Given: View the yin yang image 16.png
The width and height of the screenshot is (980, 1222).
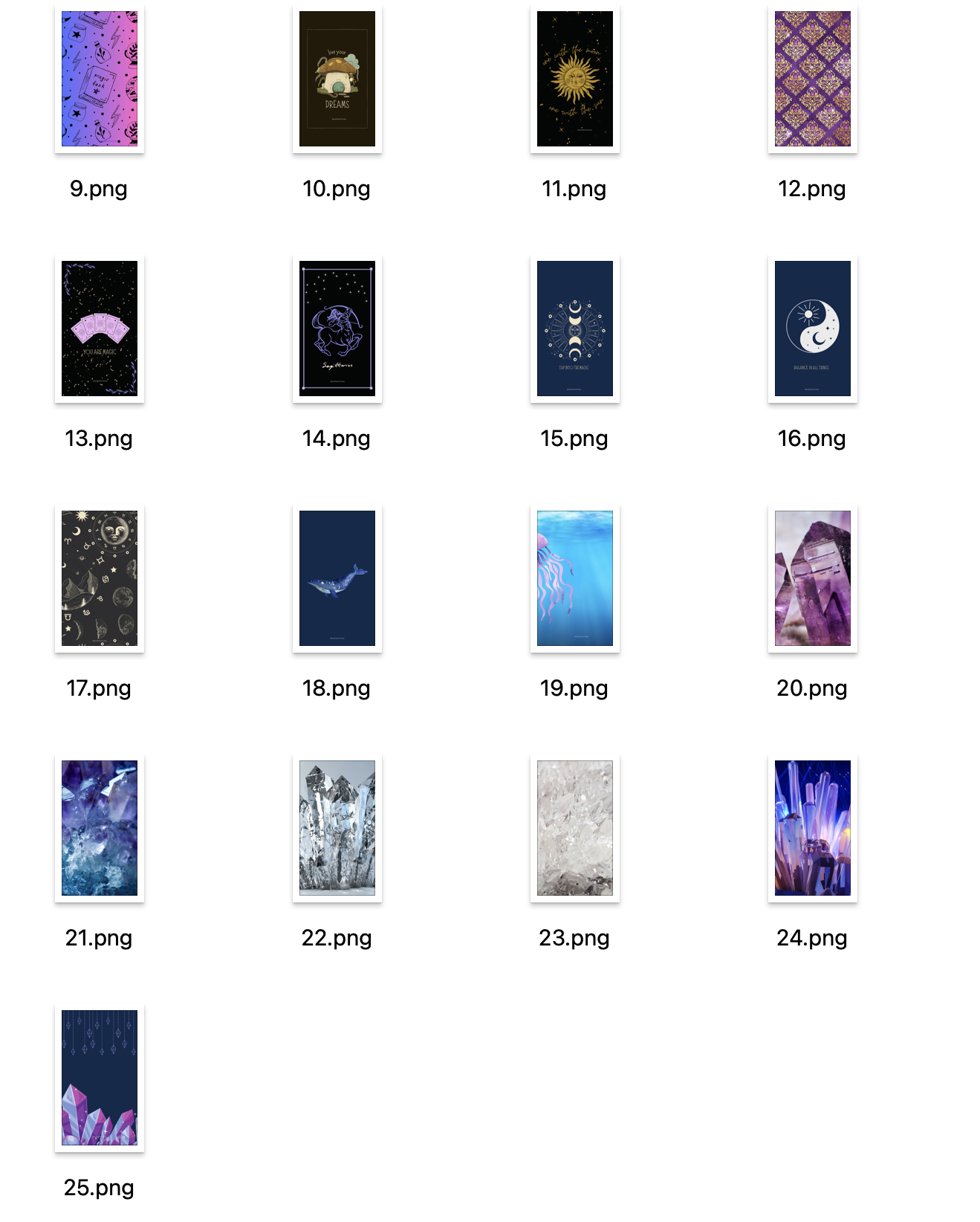Looking at the screenshot, I should point(812,329).
